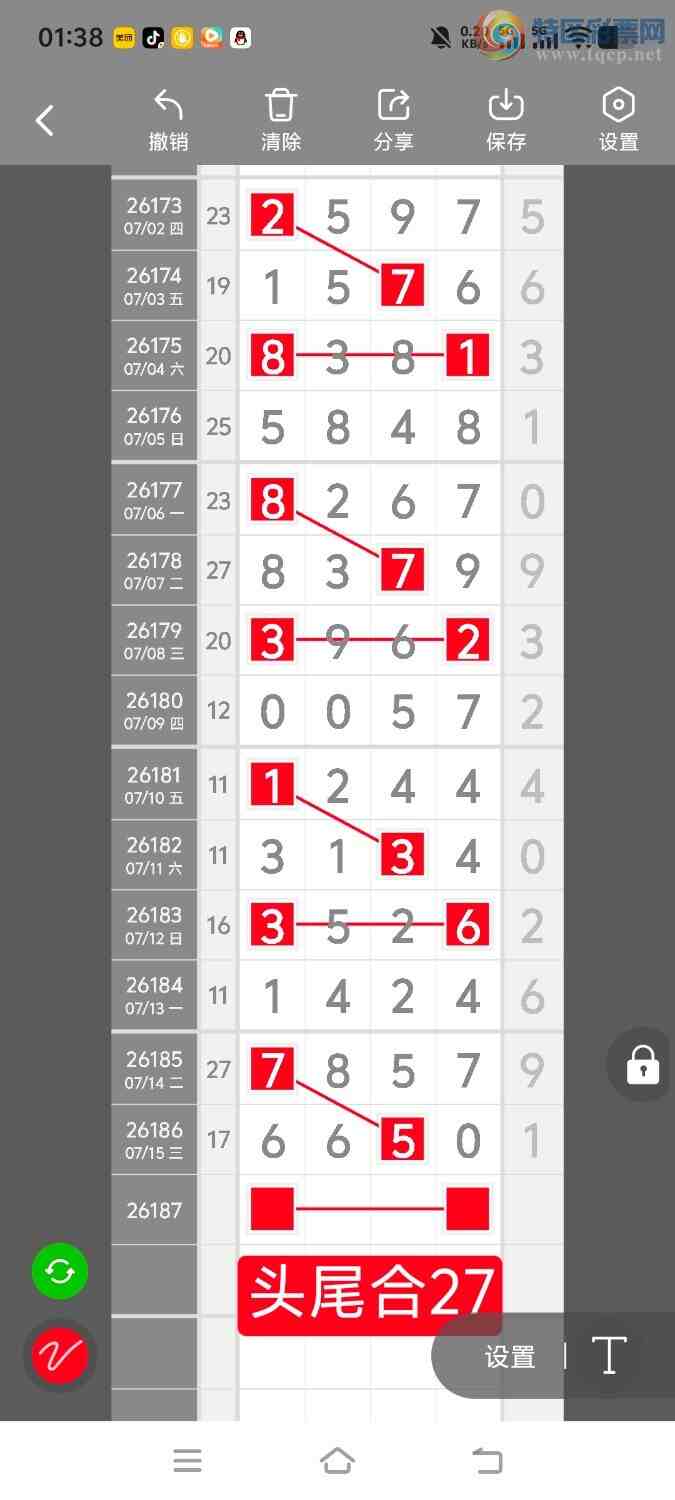
Task: Clear all markings with 清除
Action: coord(281,120)
